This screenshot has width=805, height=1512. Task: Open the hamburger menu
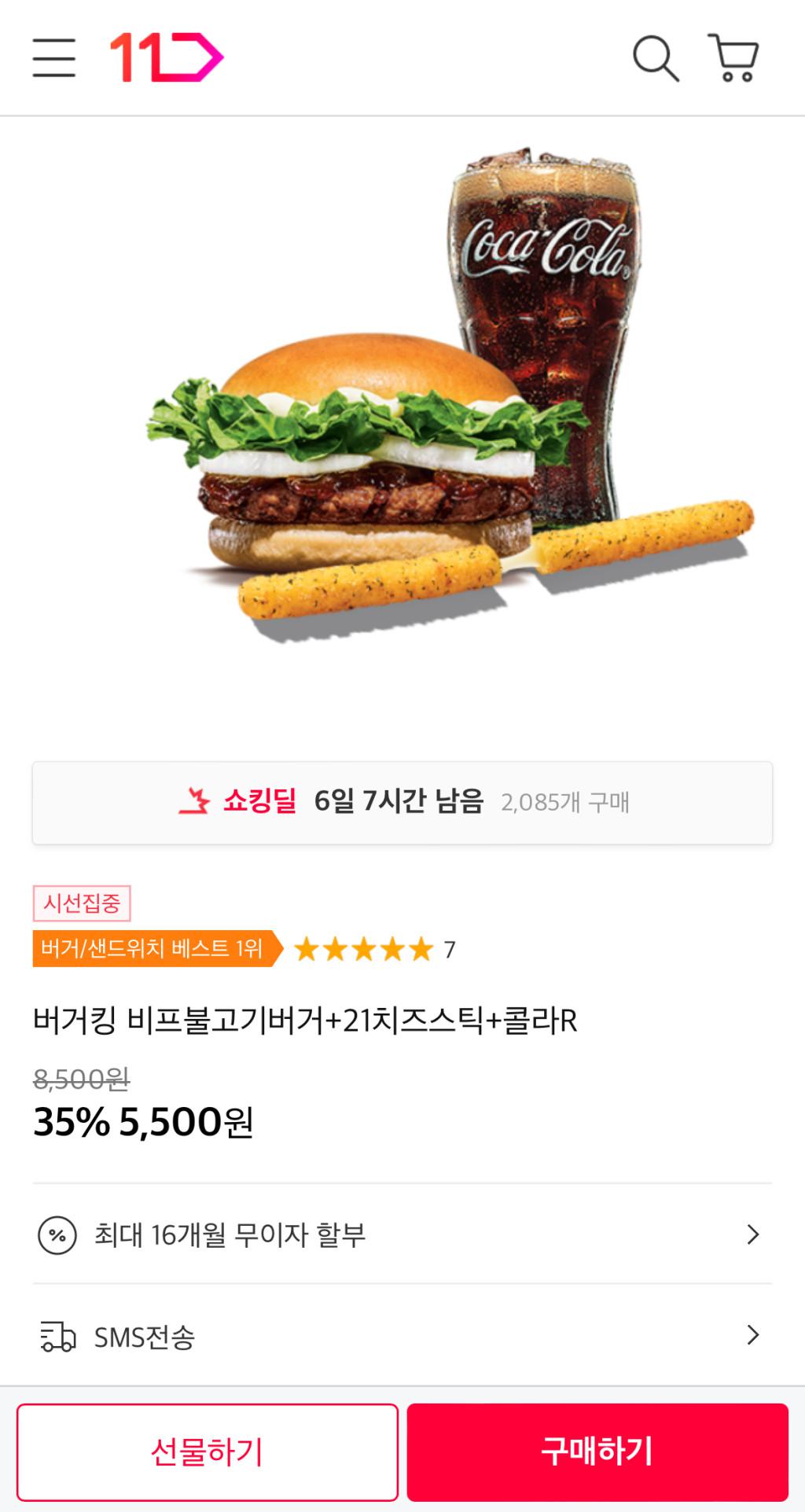(x=53, y=57)
